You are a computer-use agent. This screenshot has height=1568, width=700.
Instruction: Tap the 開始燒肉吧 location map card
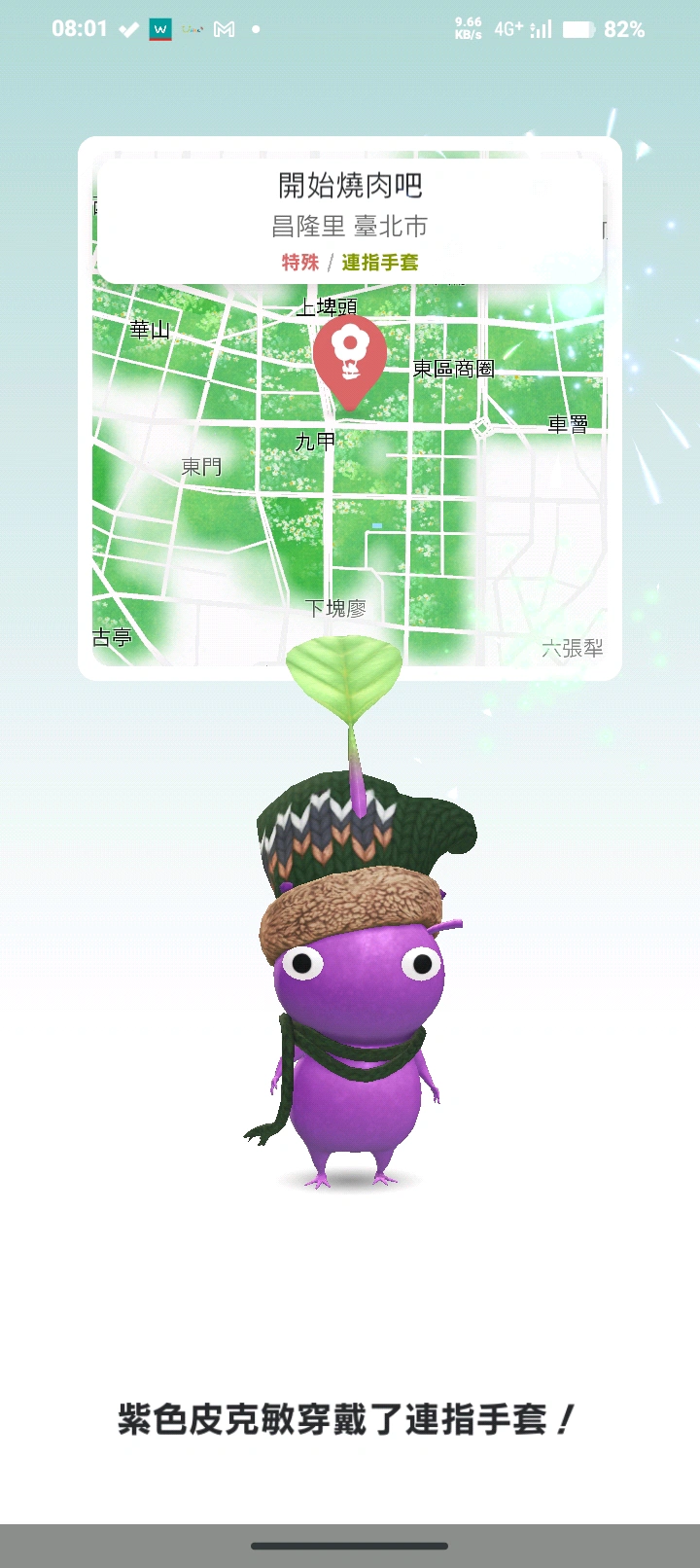(350, 409)
